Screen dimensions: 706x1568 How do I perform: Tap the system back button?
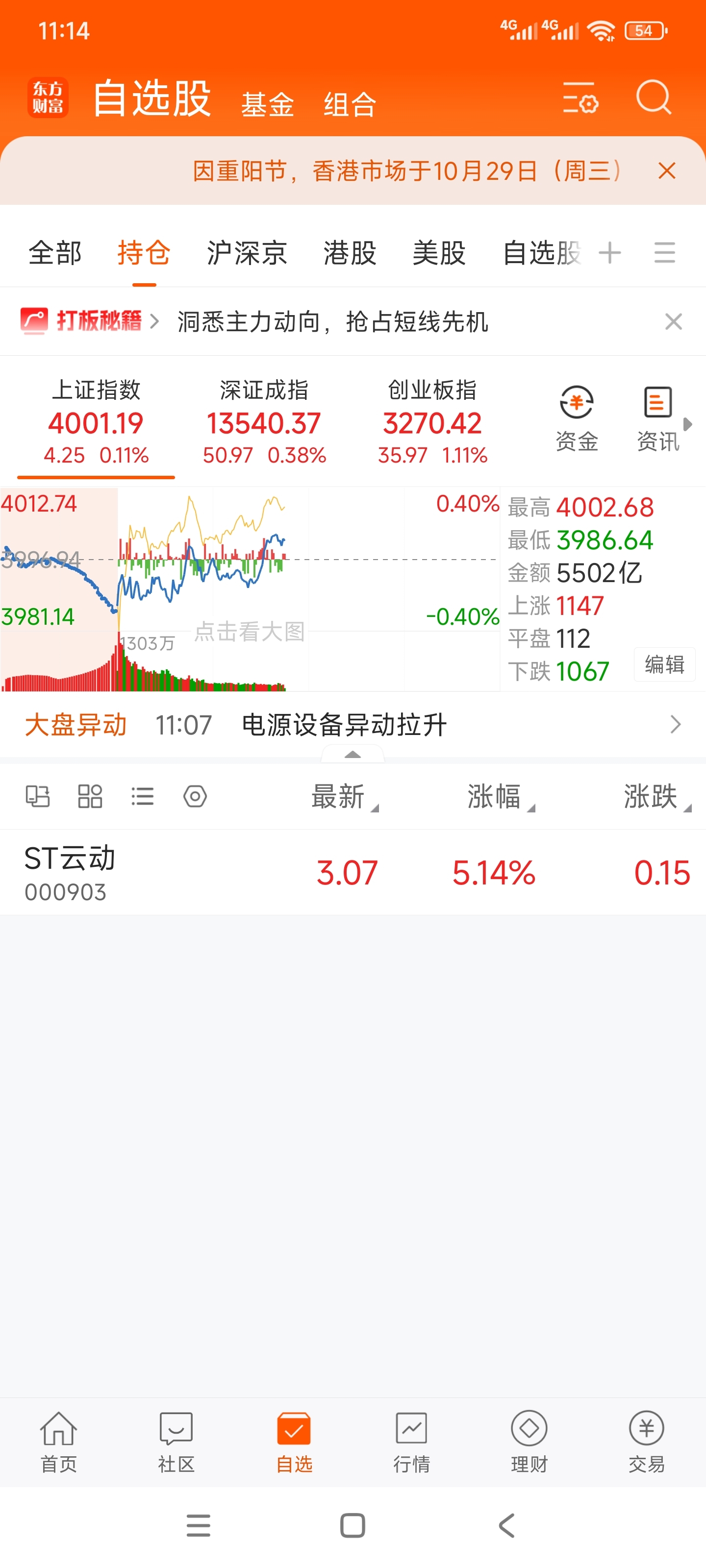507,1525
